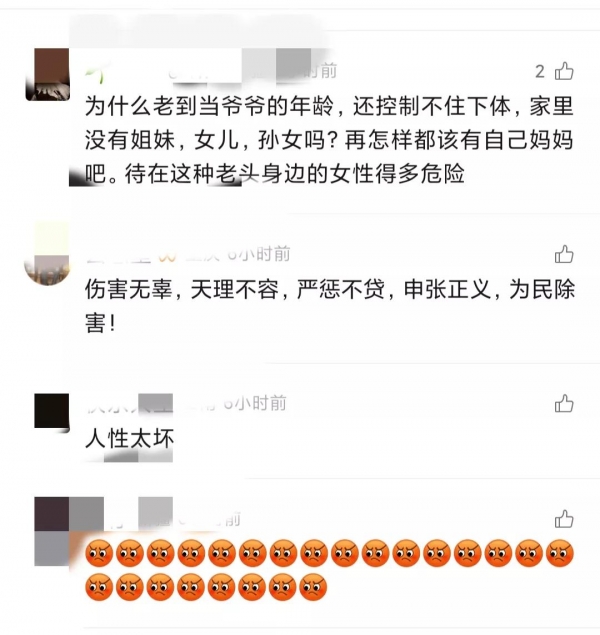Like the comment about 当爷爷的年龄

564,70
